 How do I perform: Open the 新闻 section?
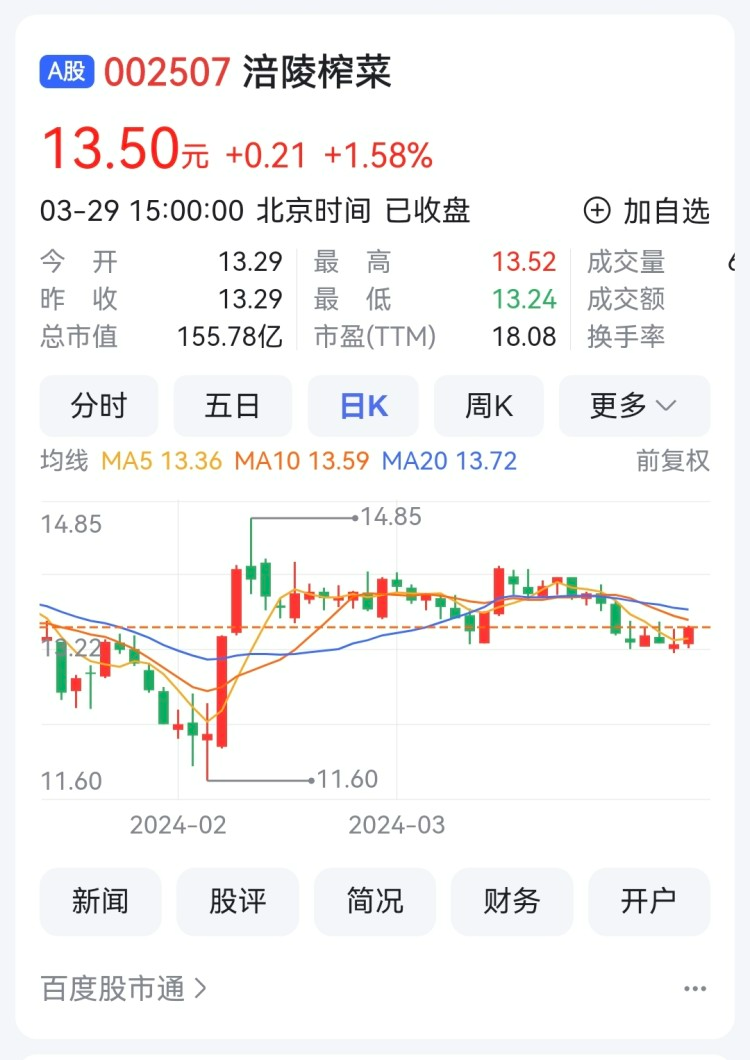(100, 901)
